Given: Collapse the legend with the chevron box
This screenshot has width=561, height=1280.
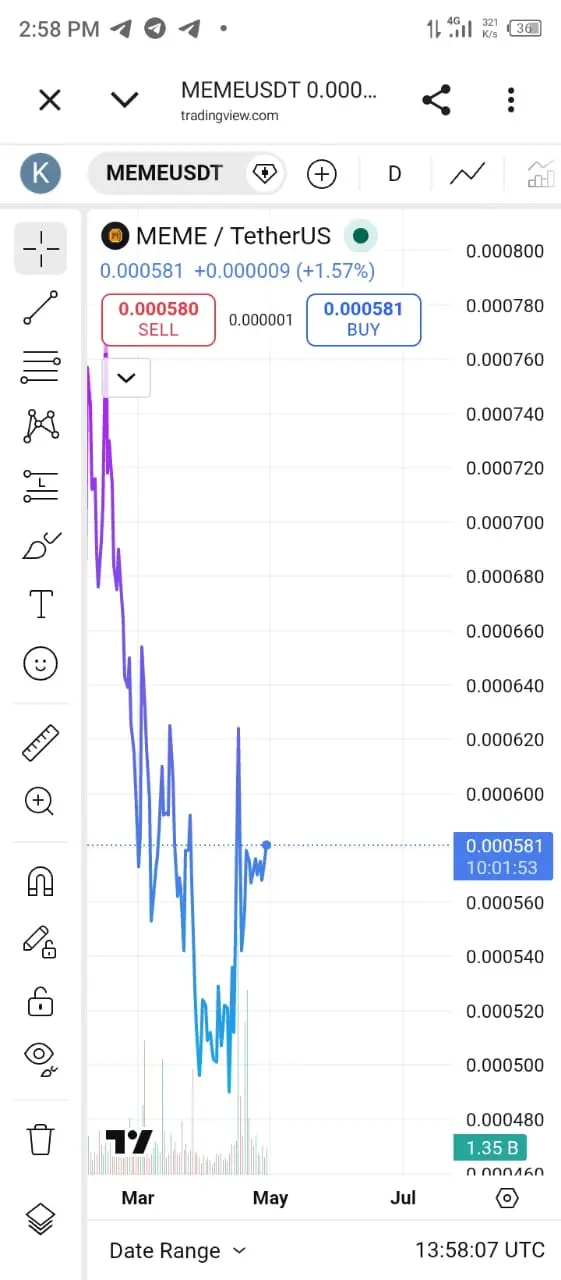Looking at the screenshot, I should pos(126,378).
